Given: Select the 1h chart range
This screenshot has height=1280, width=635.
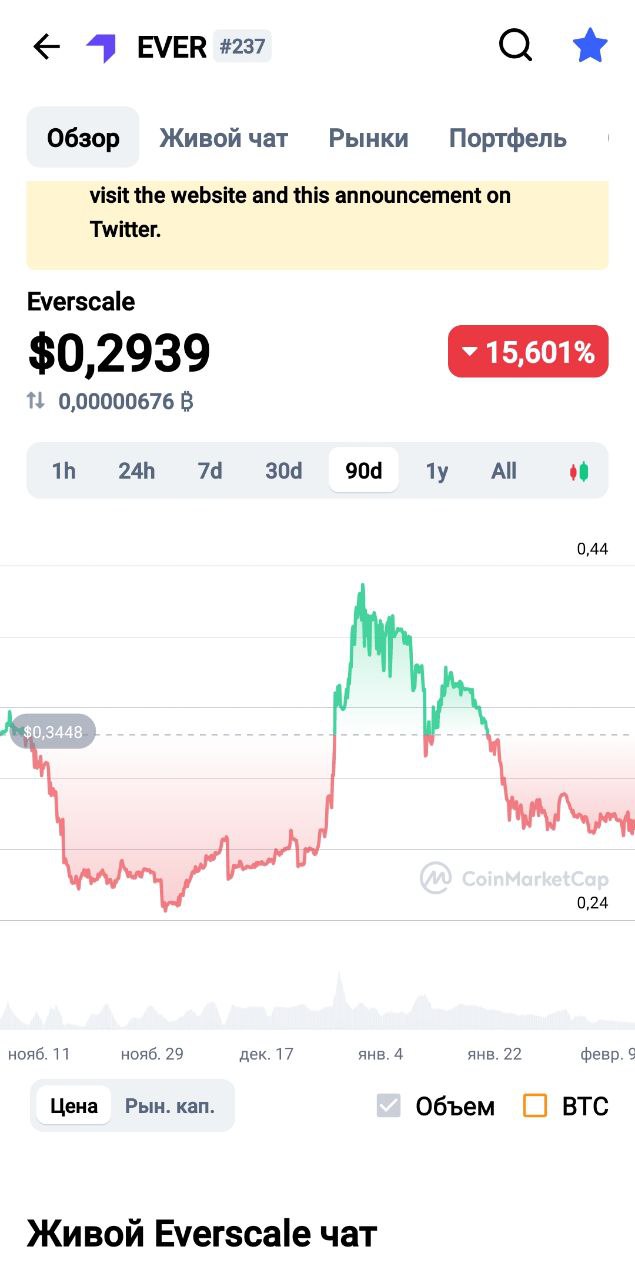Looking at the screenshot, I should 64,470.
